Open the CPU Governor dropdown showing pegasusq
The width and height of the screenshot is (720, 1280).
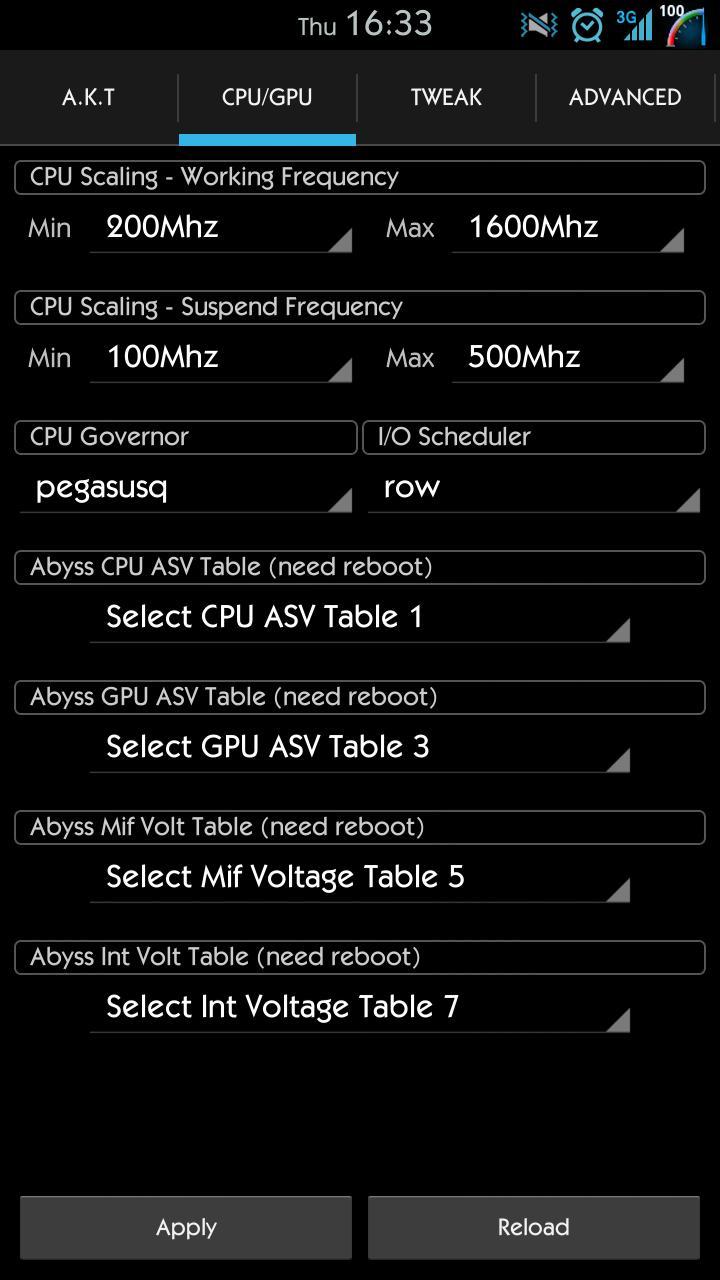185,488
